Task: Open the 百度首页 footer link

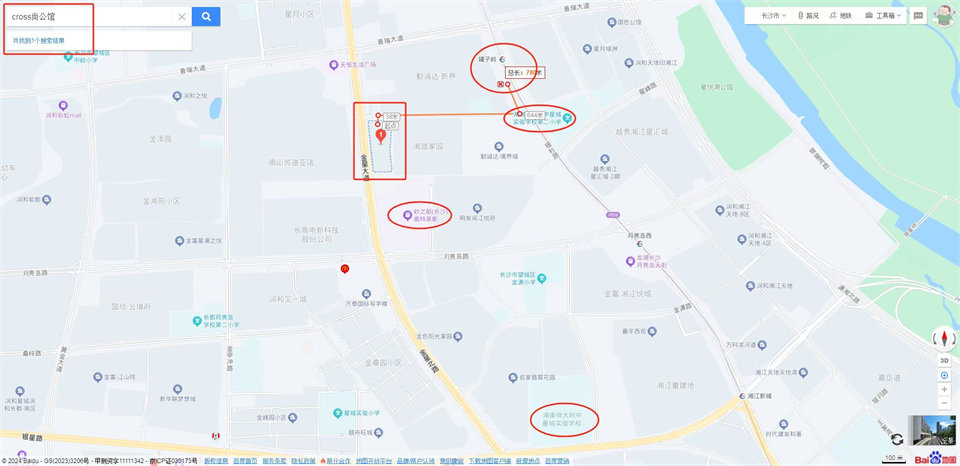Action: coord(244,461)
